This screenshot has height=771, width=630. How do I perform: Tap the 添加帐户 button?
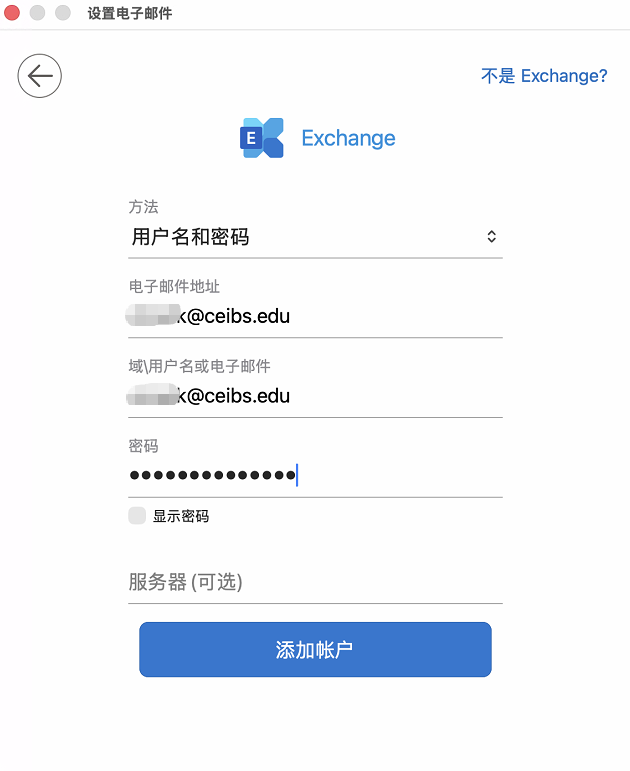[315, 650]
